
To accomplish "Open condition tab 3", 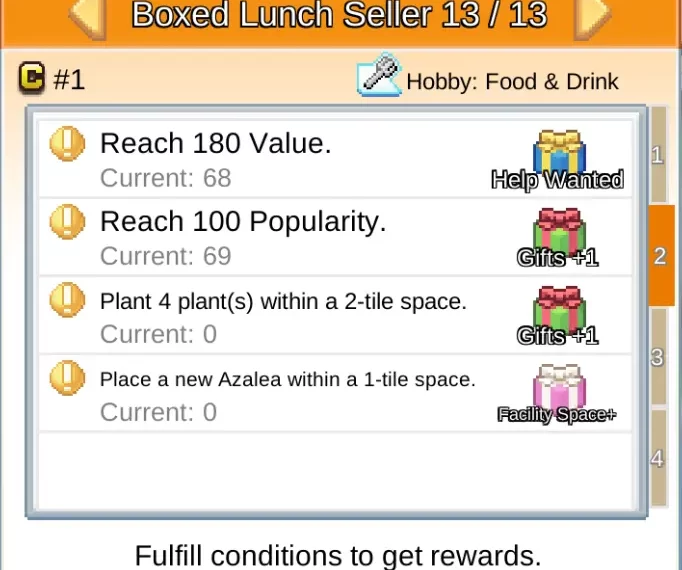I will (658, 357).
